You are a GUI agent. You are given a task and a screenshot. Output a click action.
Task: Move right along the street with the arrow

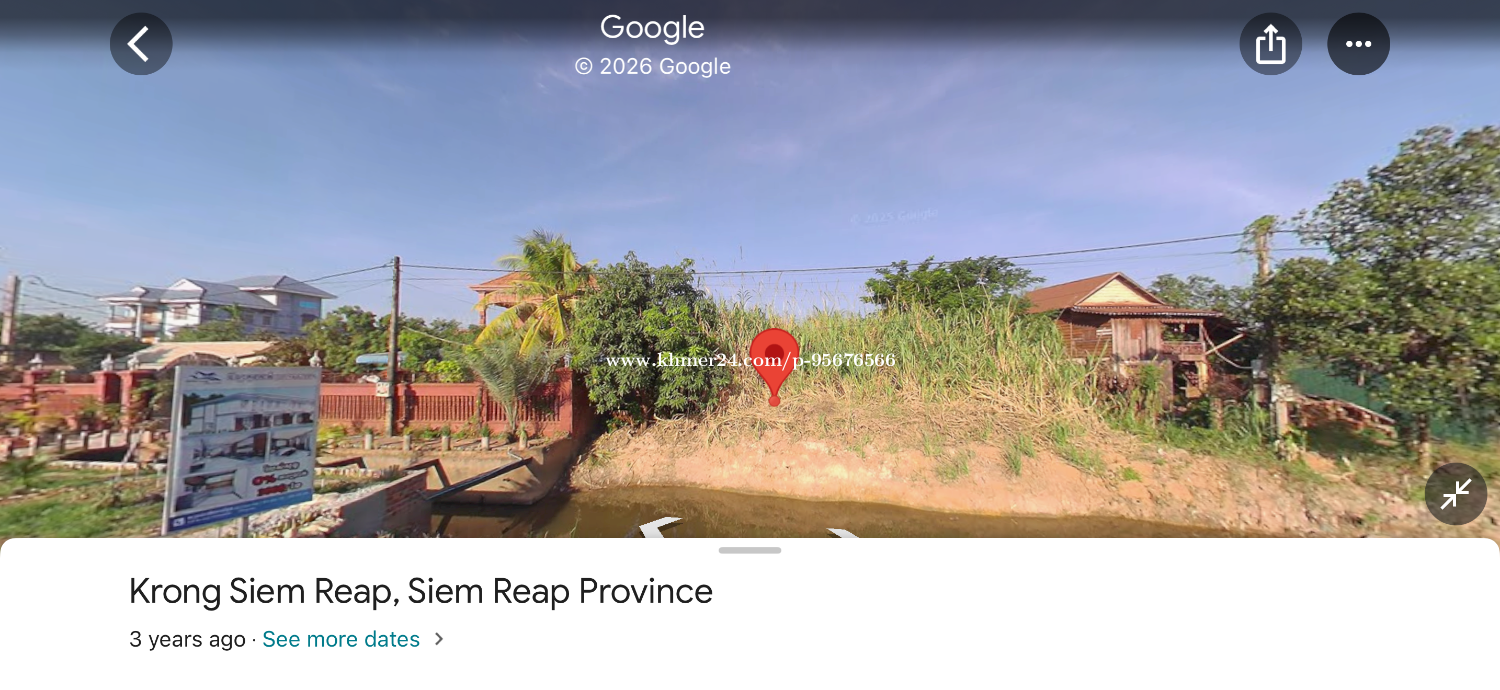[842, 532]
